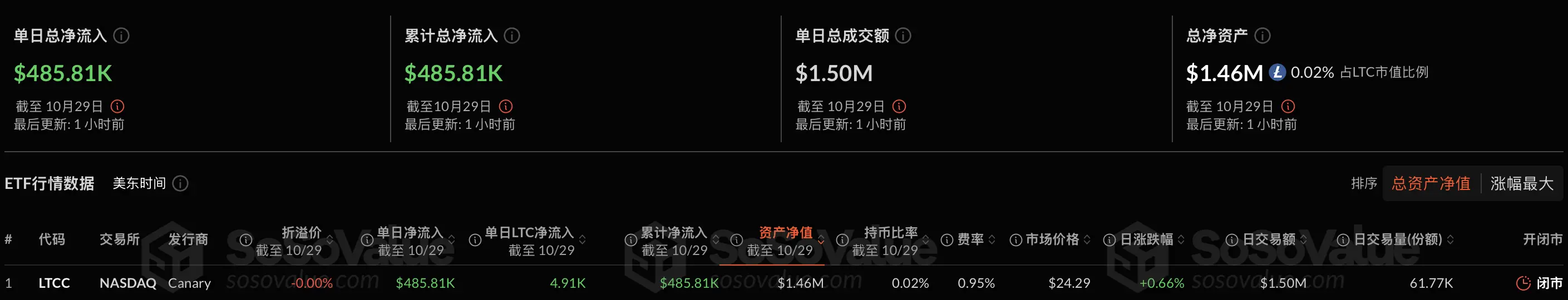
Task: Sort table by 累计净流入 column
Action: (674, 233)
